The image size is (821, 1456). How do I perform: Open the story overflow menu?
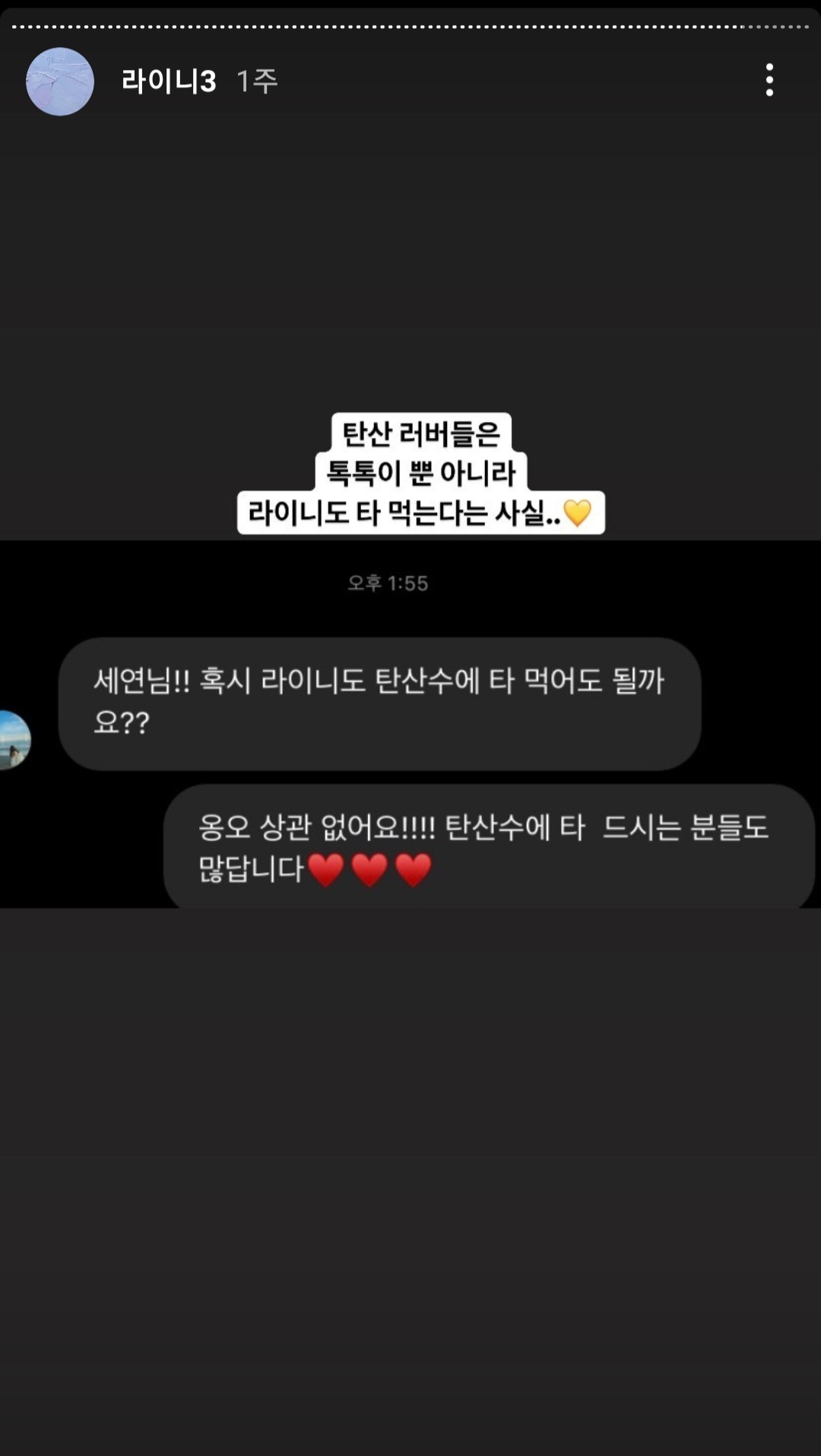tap(769, 81)
